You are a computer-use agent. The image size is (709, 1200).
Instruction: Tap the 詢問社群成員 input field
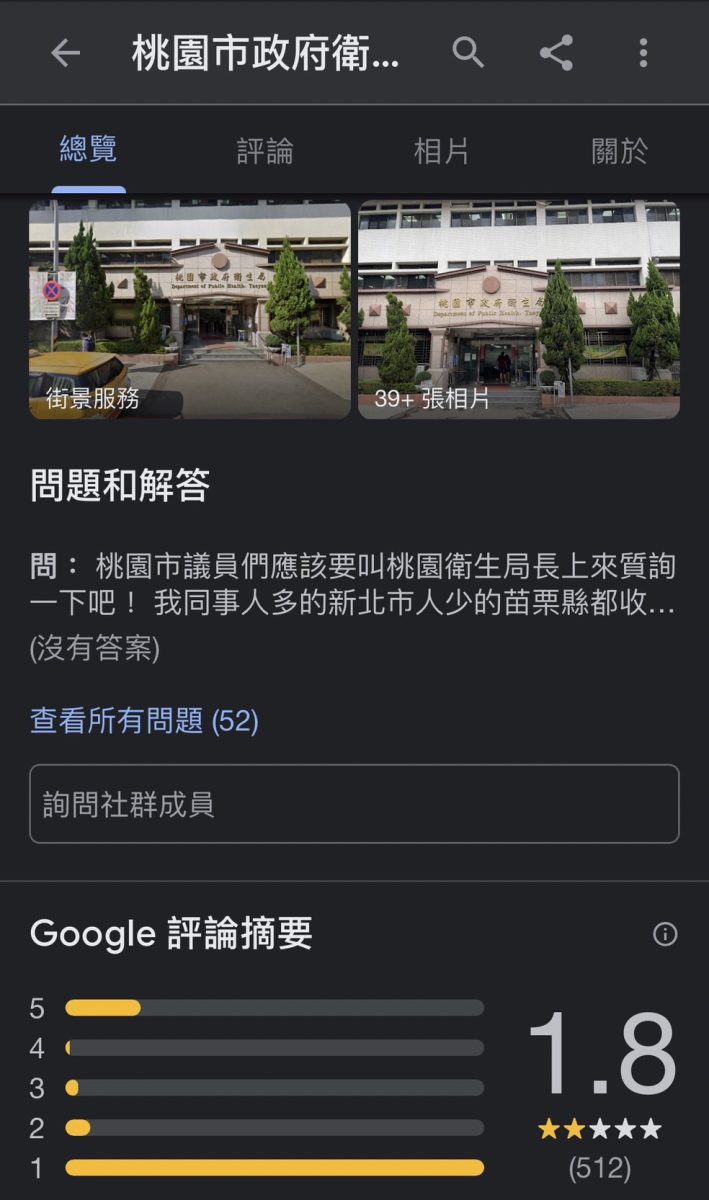354,804
